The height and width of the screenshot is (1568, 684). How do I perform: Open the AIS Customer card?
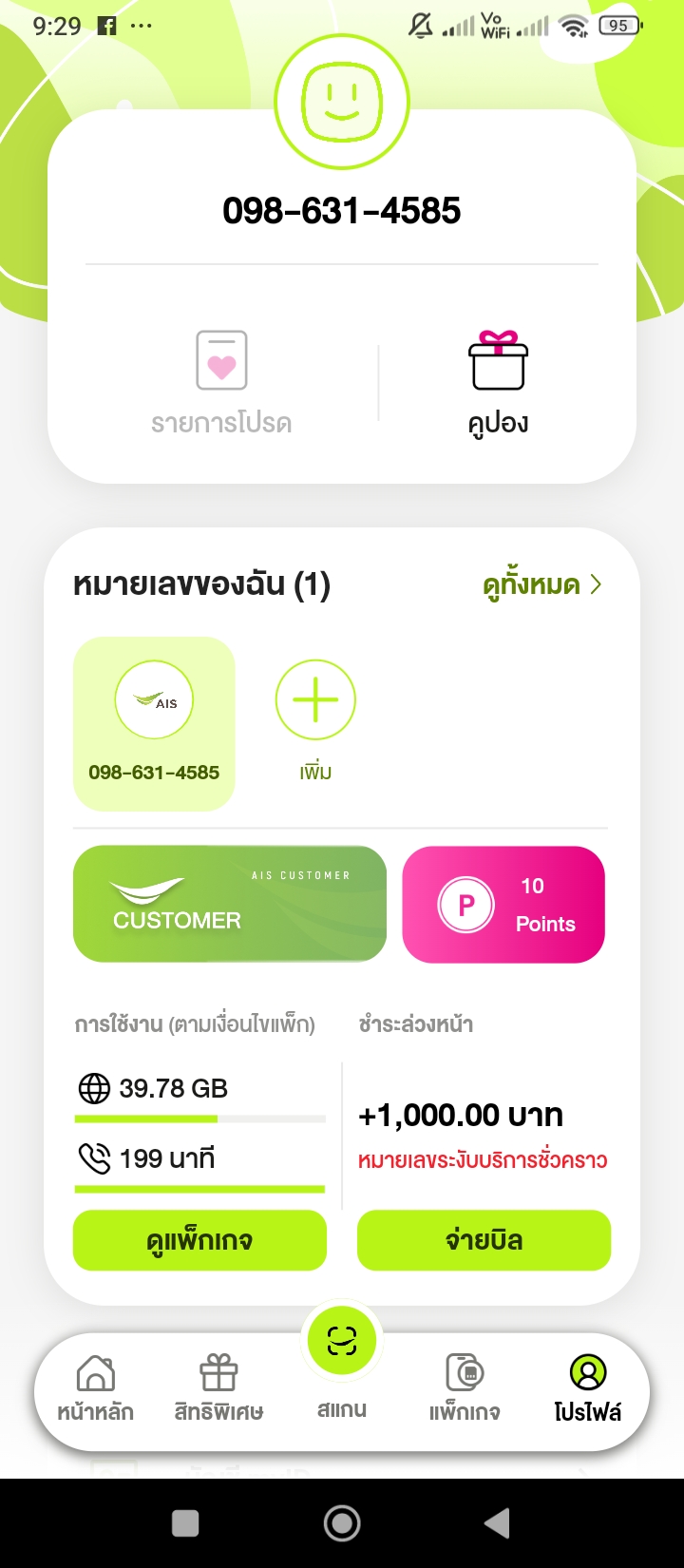click(x=230, y=904)
